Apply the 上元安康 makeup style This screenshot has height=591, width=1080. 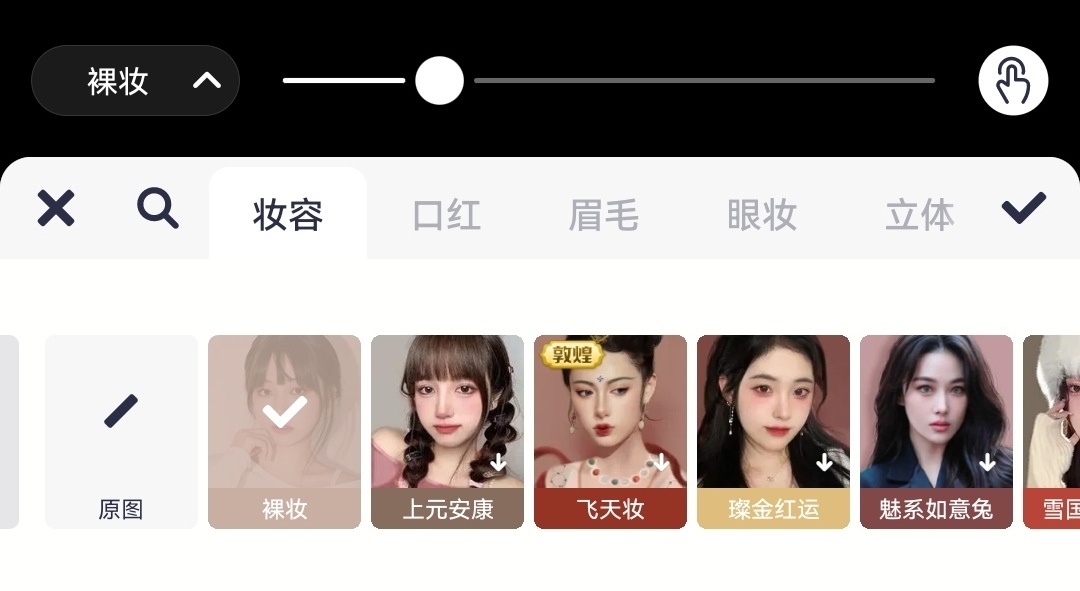pyautogui.click(x=447, y=431)
